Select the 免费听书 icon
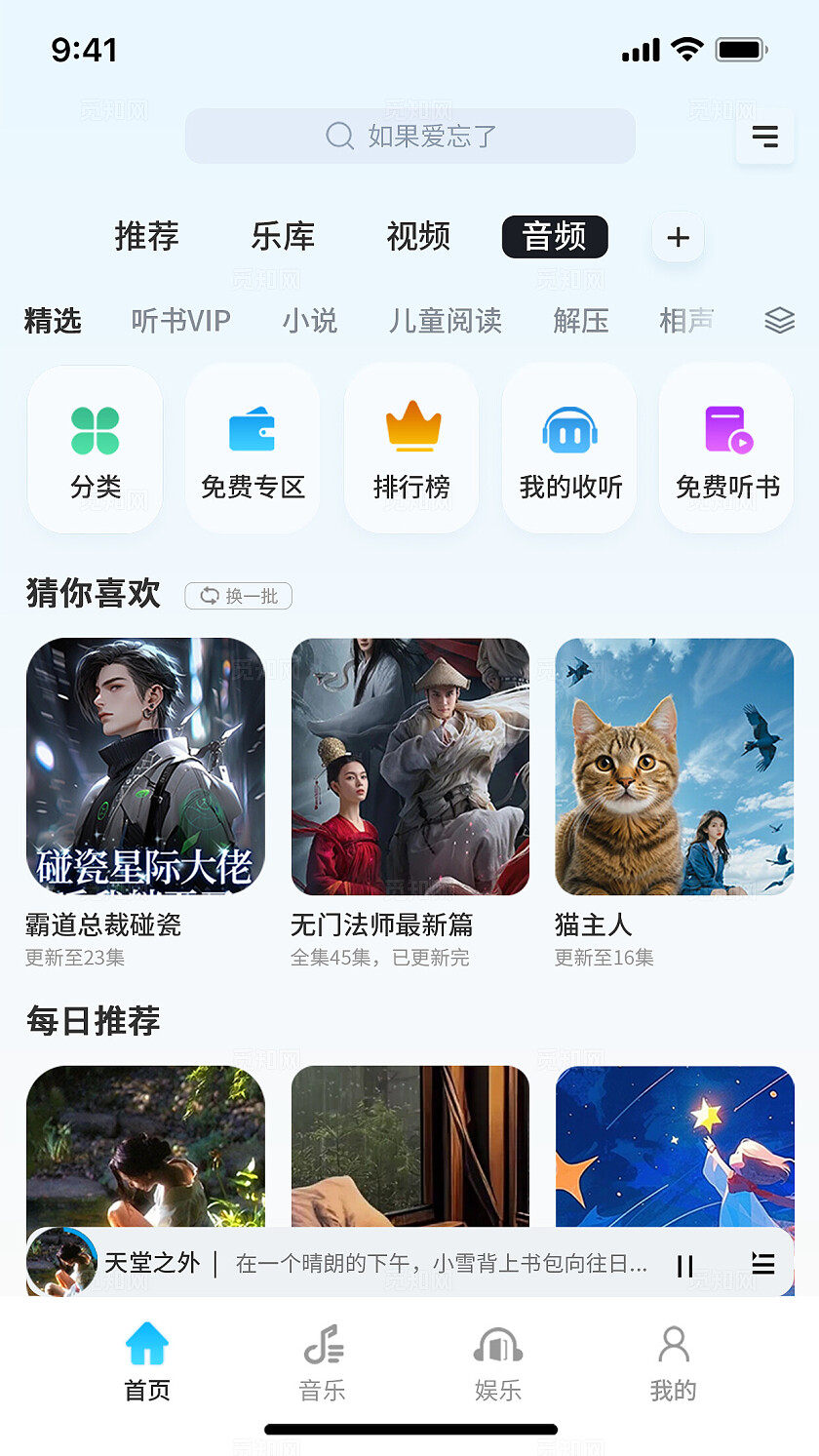819x1456 pixels. pos(725,448)
